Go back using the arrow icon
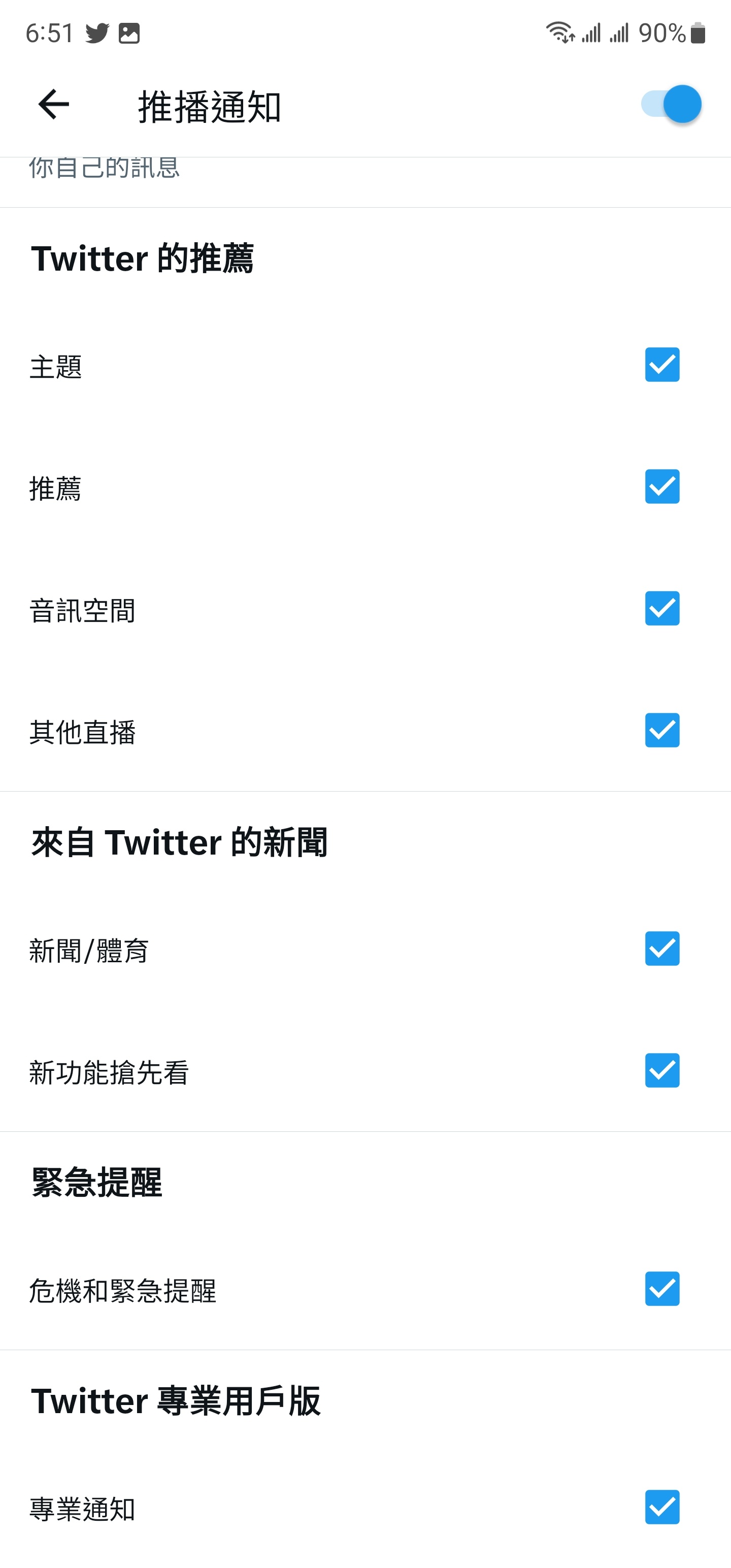Screen dimensions: 731x1568 click(54, 104)
